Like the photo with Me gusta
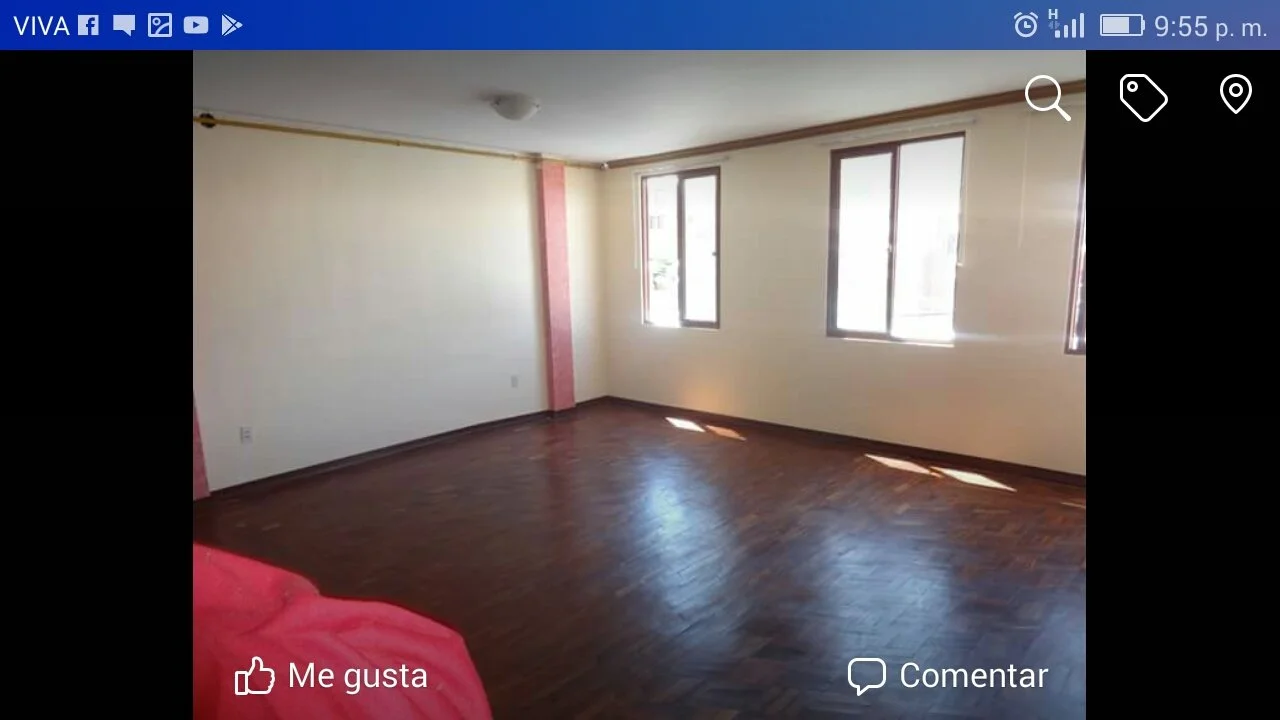Screen dimensions: 1280x720 (x=331, y=676)
